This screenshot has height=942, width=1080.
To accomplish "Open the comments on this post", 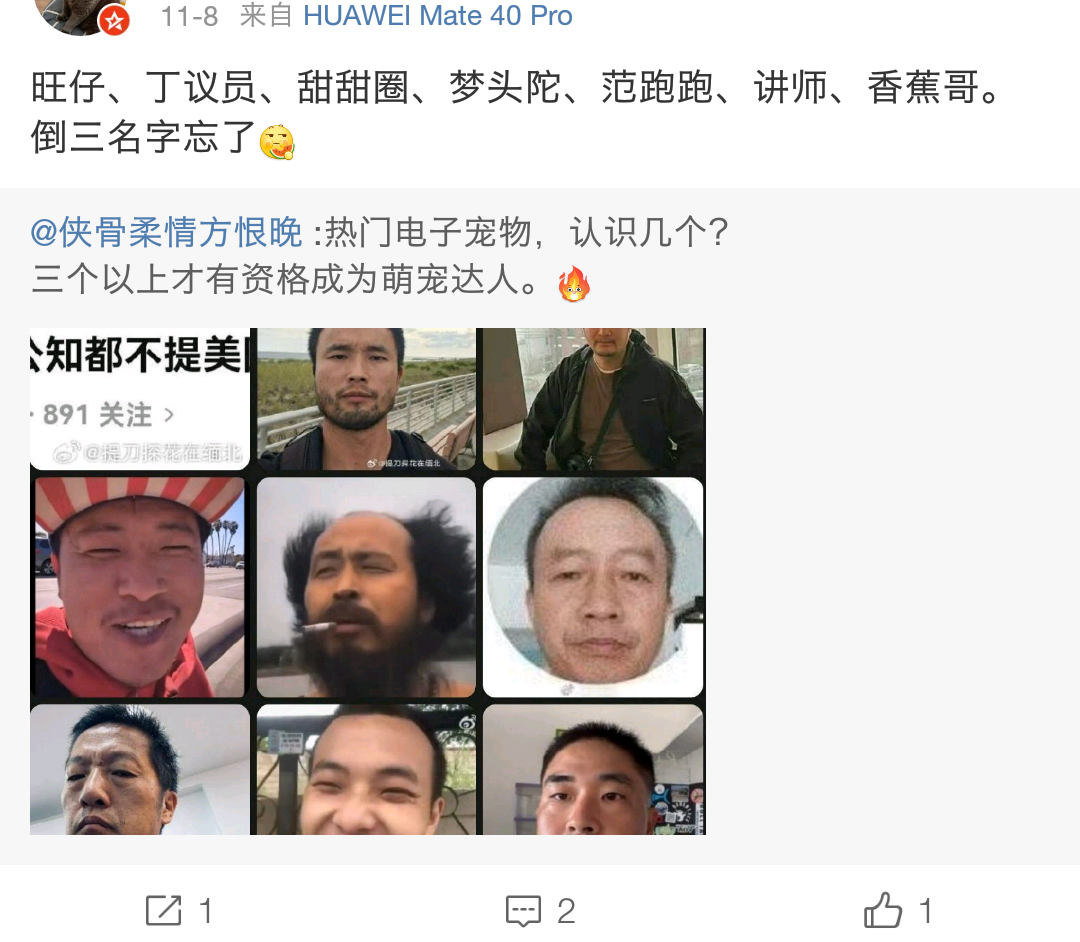I will pos(541,910).
